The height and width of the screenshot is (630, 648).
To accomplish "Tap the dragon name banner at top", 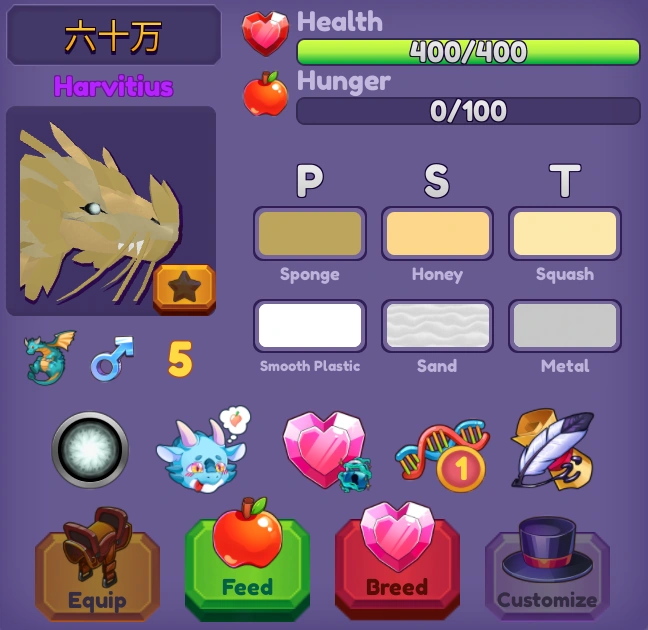I will (x=113, y=36).
